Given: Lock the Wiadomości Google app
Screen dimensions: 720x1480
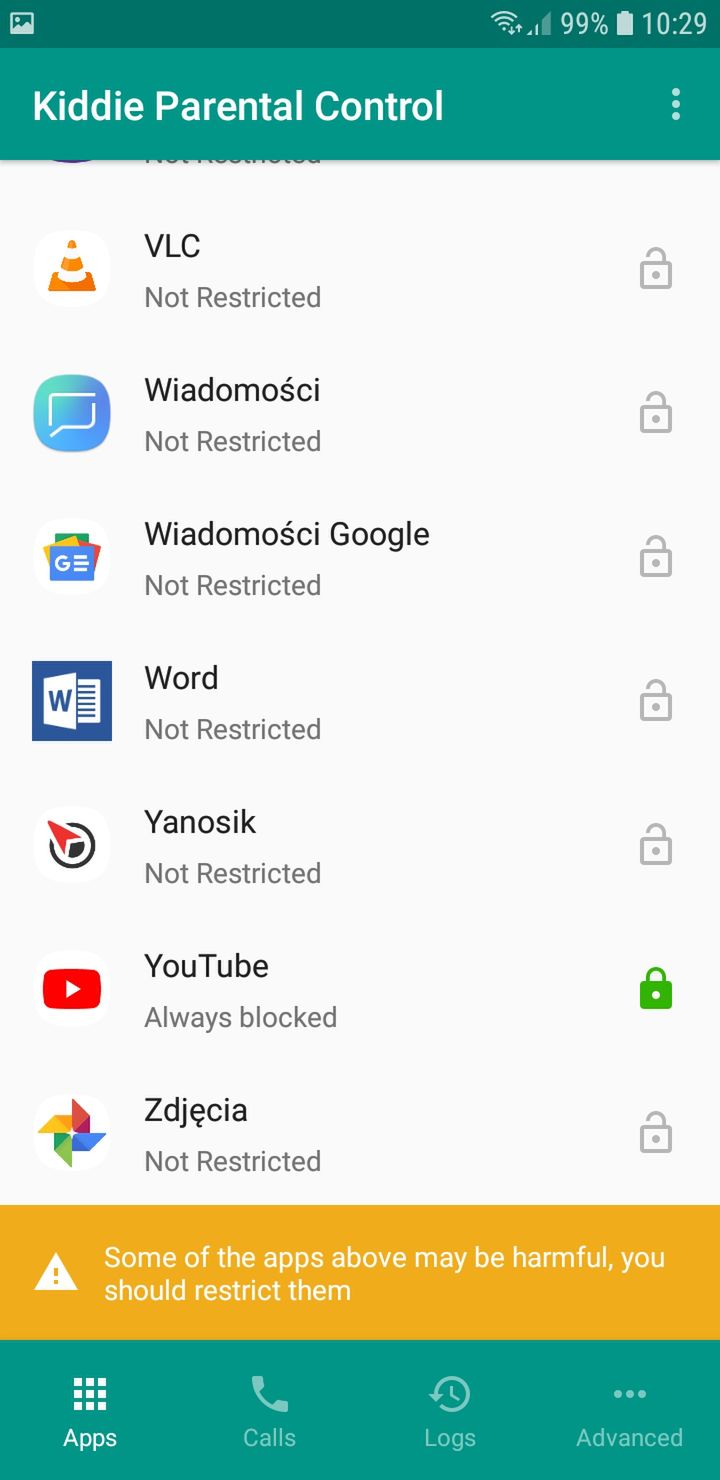Looking at the screenshot, I should 656,558.
